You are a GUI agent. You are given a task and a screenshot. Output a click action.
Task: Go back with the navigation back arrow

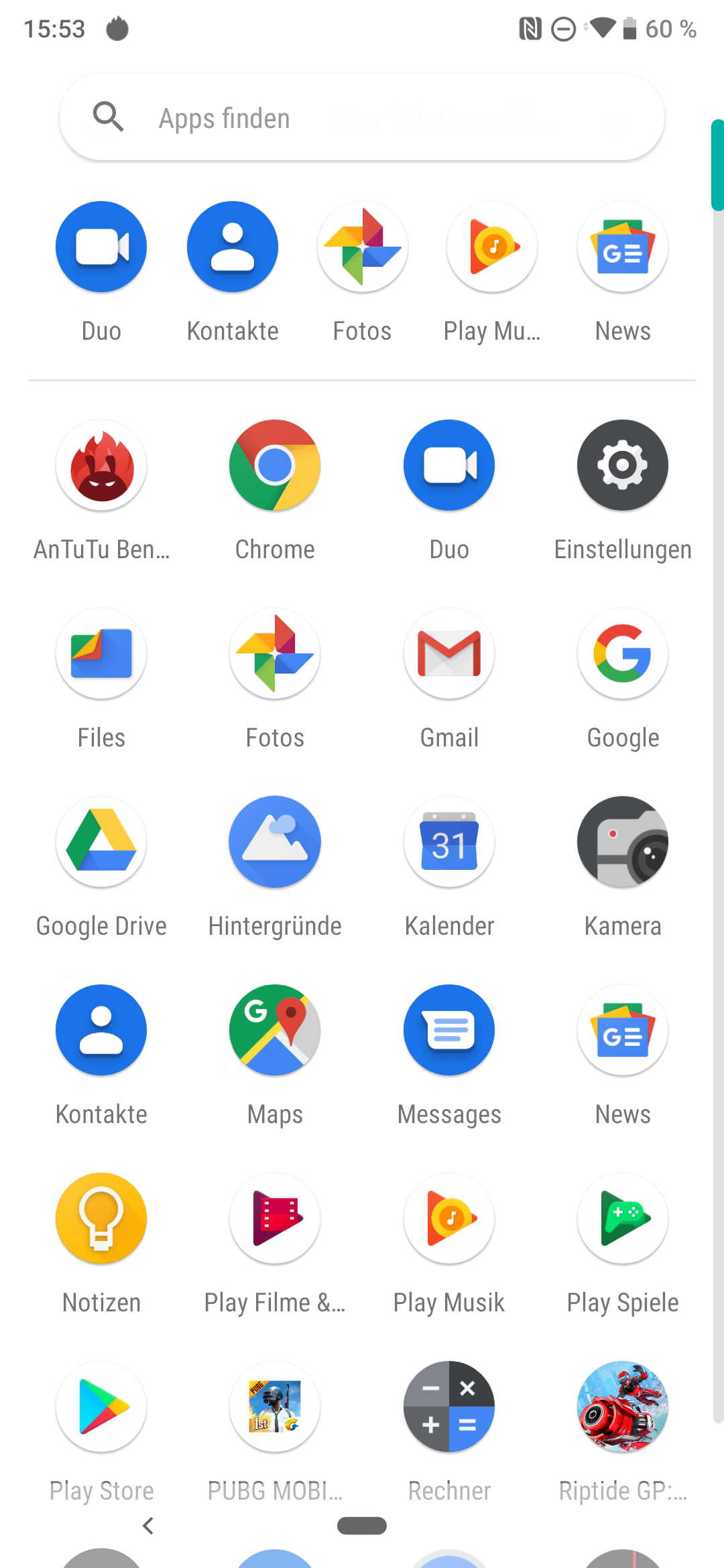tap(148, 1526)
